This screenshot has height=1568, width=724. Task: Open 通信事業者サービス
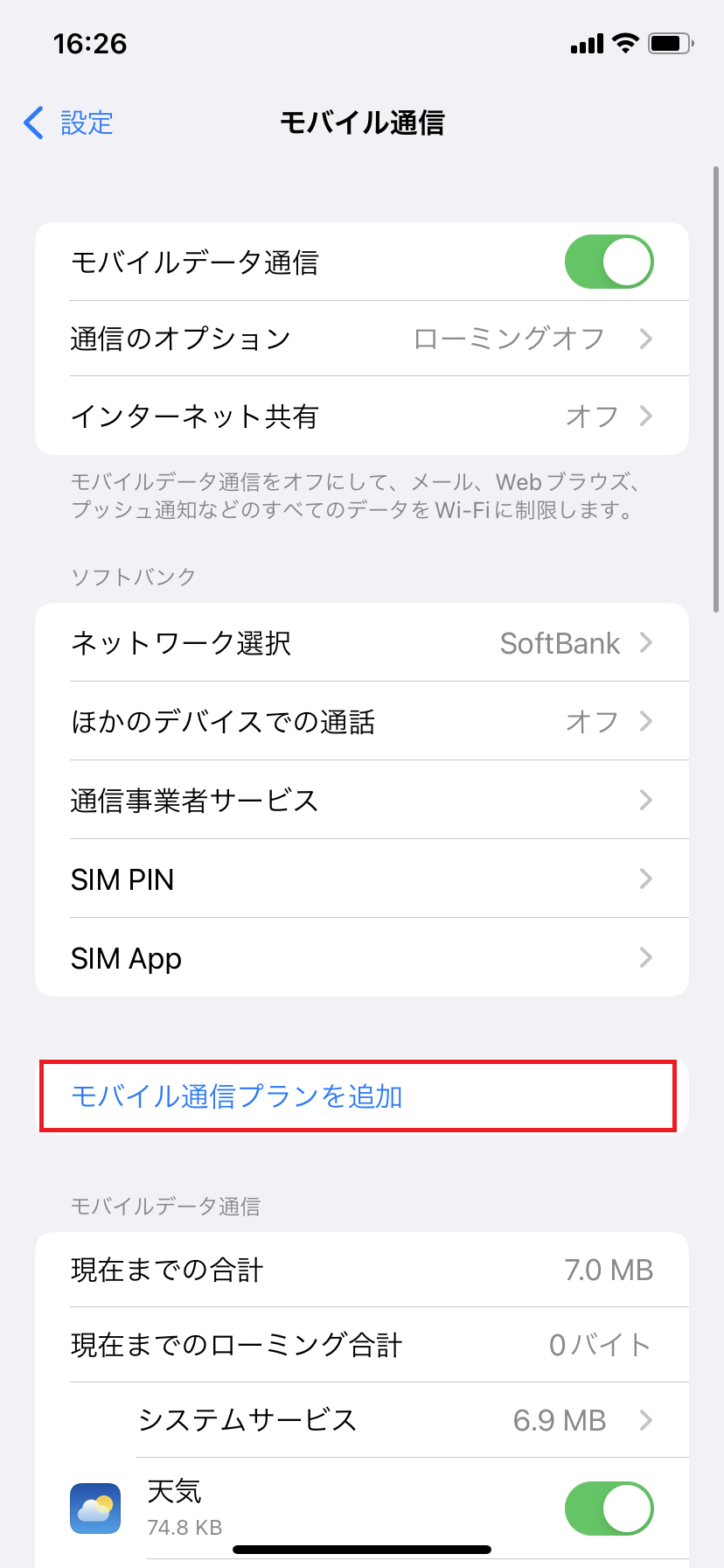point(362,800)
